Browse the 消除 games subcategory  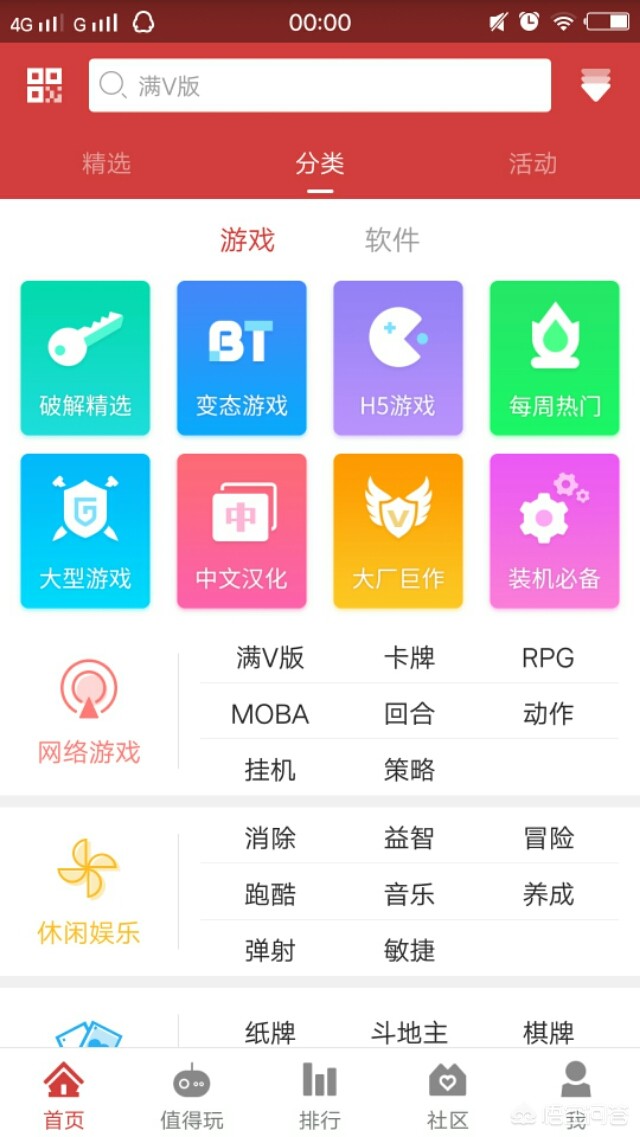(270, 838)
